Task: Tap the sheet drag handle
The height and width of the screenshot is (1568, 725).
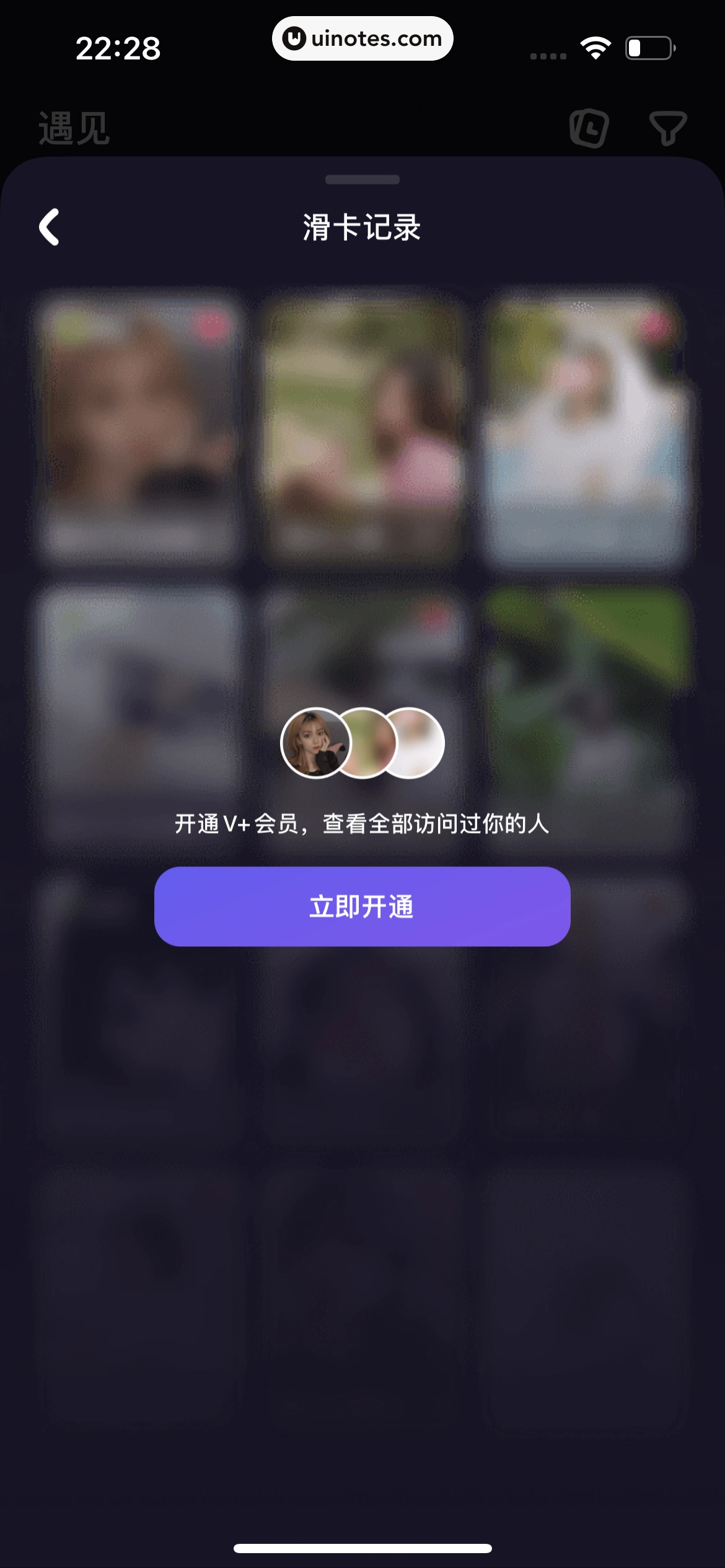Action: (362, 180)
